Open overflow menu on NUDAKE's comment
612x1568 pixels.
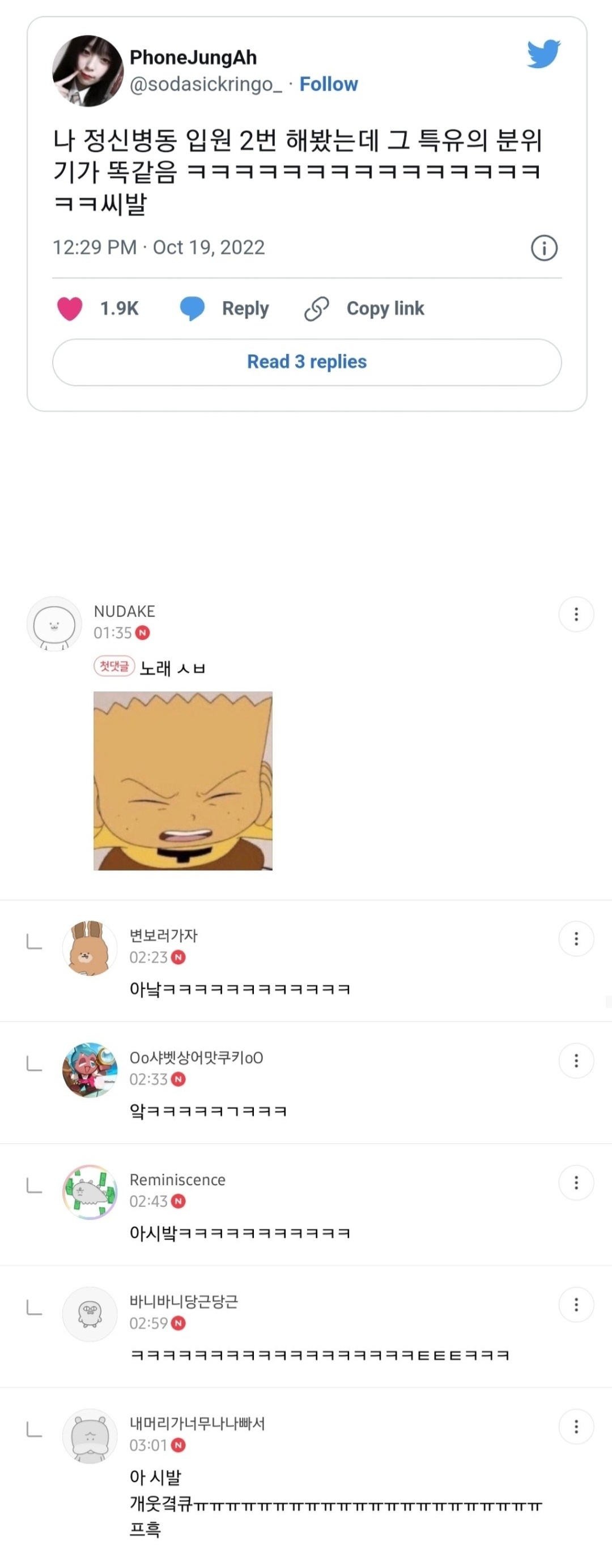pos(576,614)
